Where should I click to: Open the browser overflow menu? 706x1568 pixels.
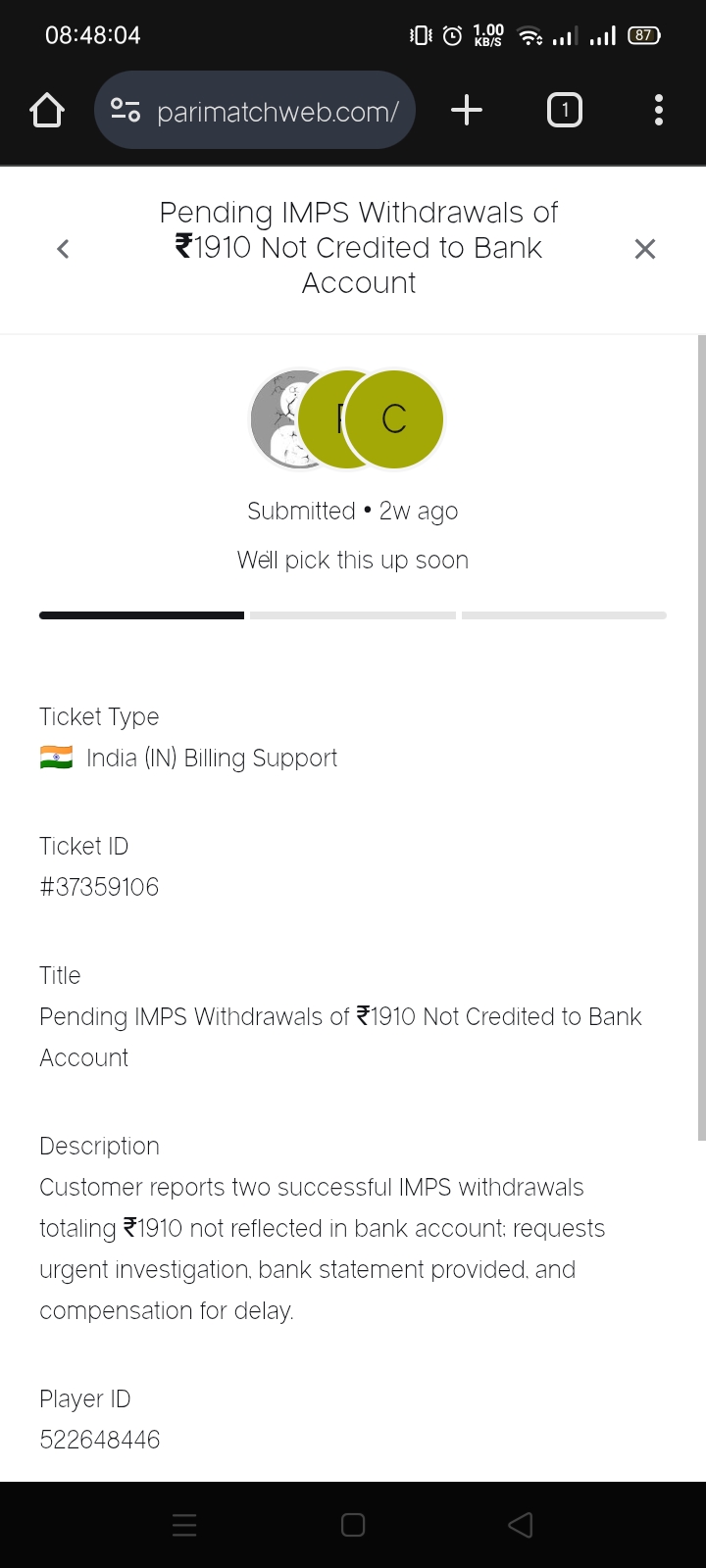[x=658, y=111]
